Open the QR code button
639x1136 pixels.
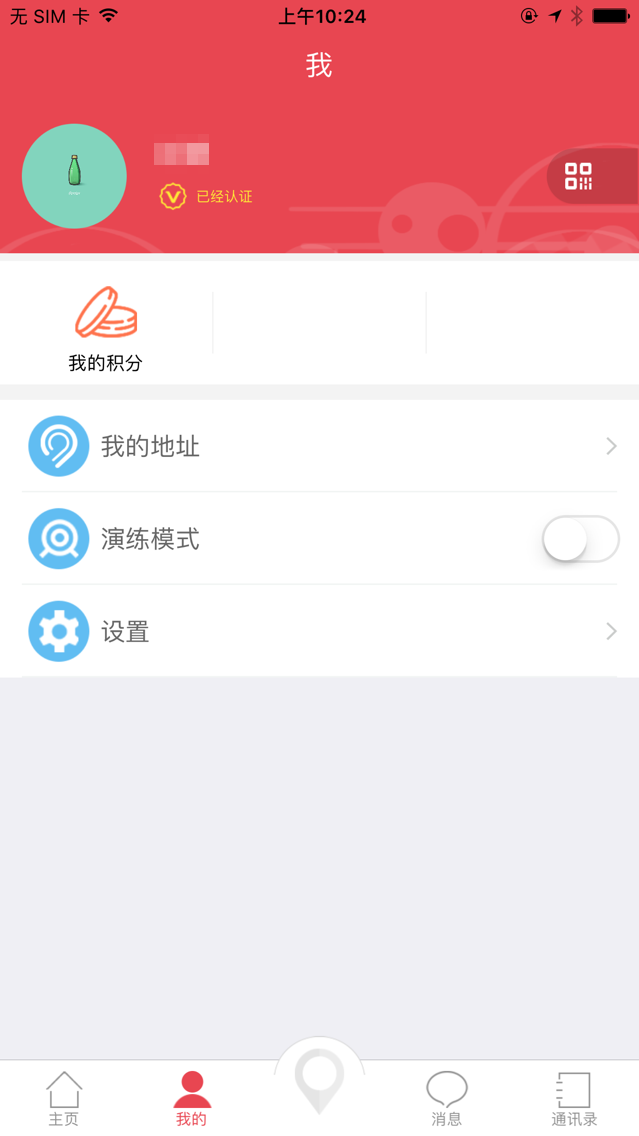tap(579, 176)
